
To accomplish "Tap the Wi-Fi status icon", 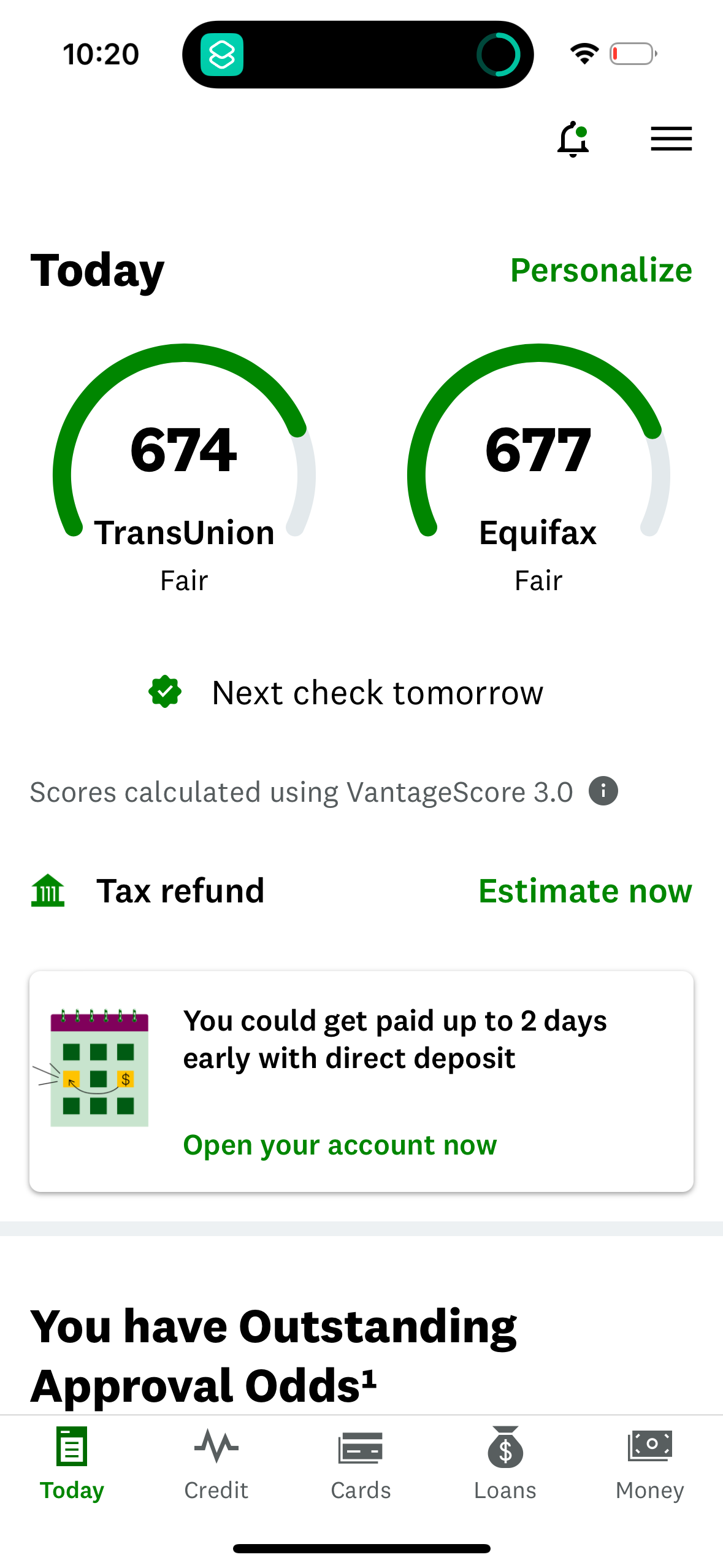I will (x=583, y=53).
